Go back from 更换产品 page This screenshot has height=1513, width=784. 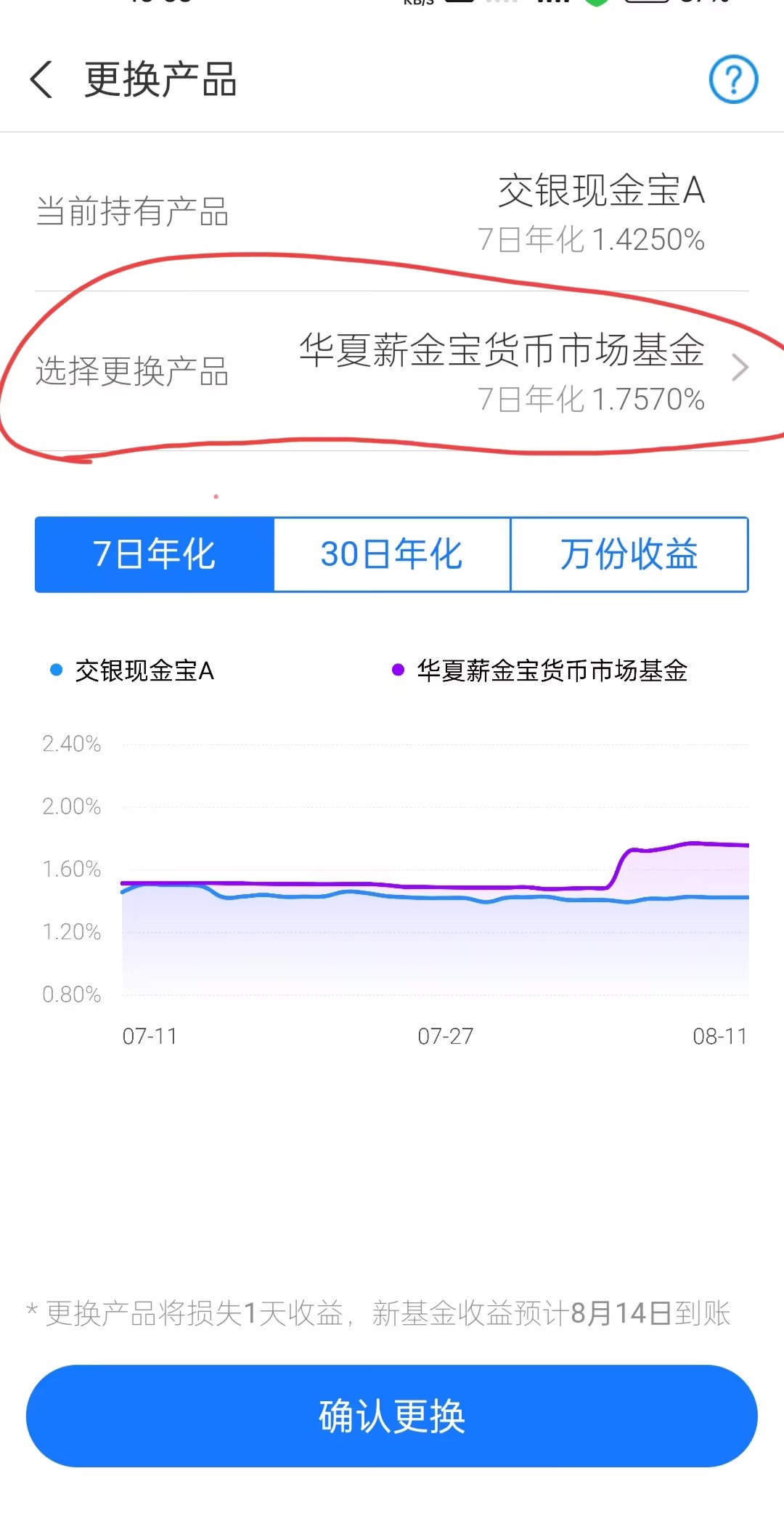[x=41, y=80]
